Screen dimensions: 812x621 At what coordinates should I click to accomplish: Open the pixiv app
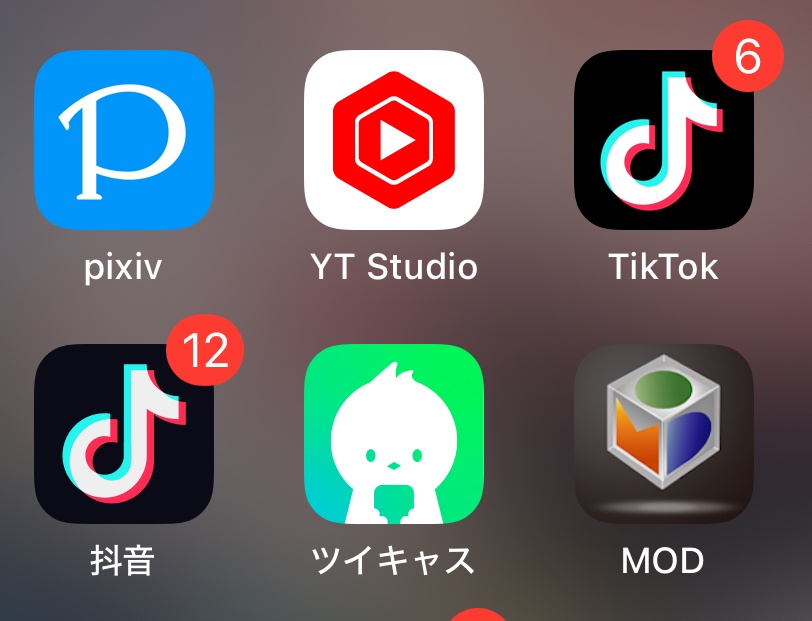pos(124,140)
